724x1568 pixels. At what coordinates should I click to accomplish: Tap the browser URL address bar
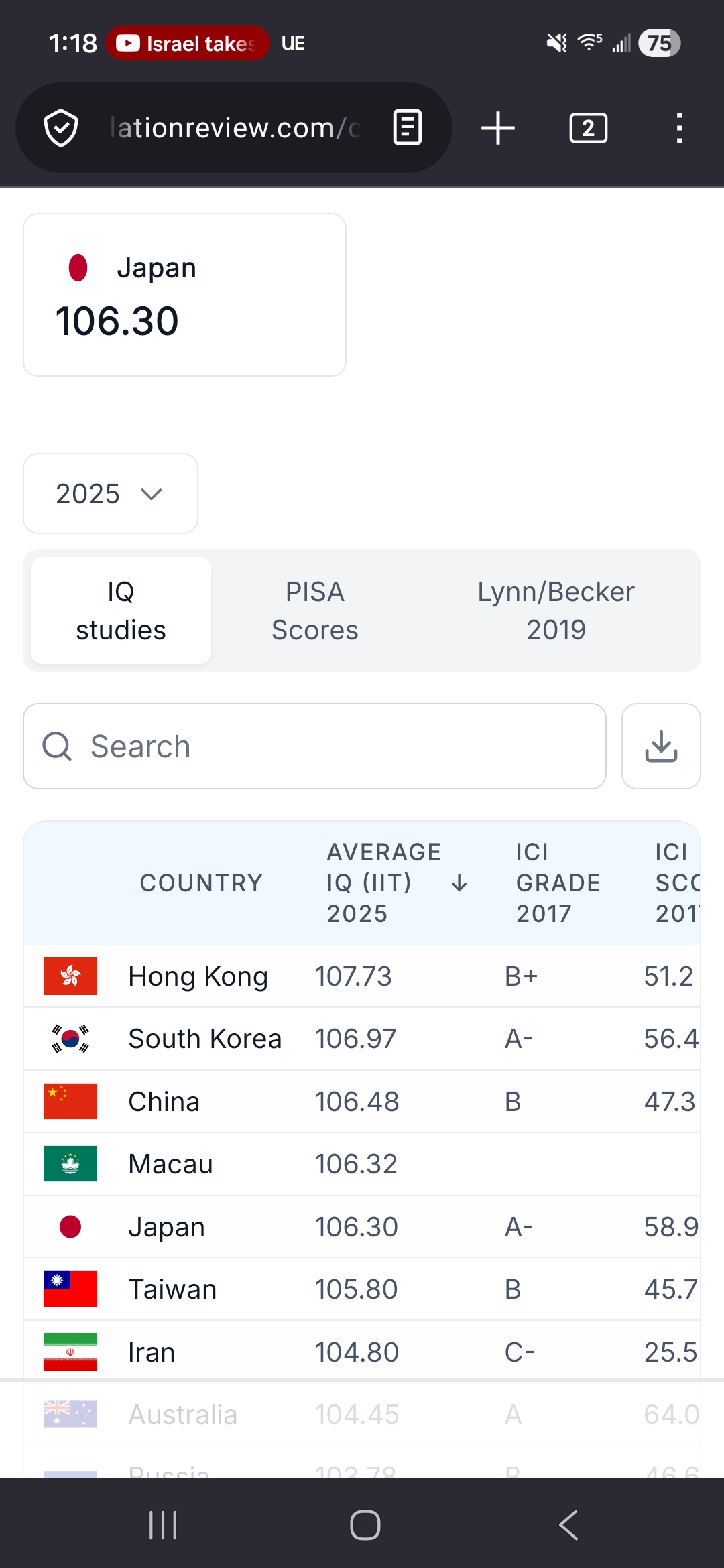235,127
